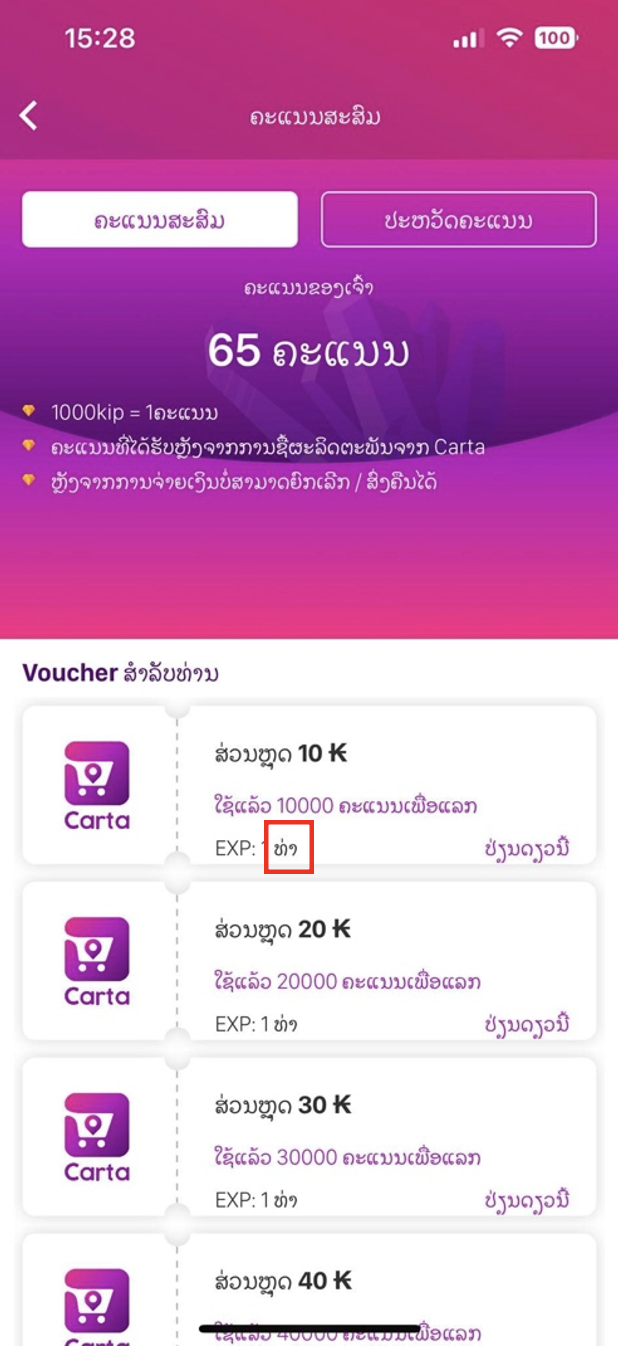Redeem the 10 ₭ discount voucher
This screenshot has height=1346, width=618.
tap(527, 849)
